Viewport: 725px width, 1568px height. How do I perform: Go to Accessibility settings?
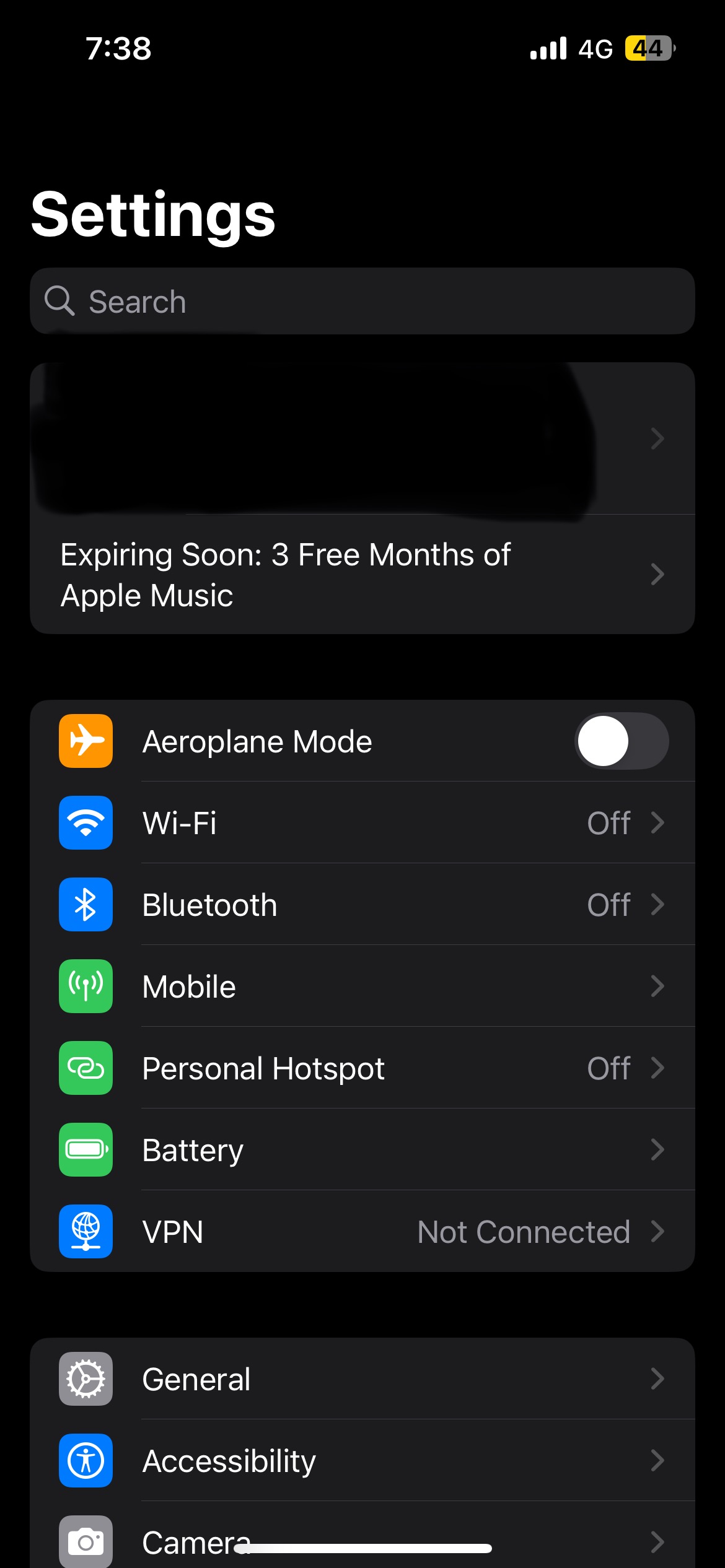click(x=362, y=1460)
